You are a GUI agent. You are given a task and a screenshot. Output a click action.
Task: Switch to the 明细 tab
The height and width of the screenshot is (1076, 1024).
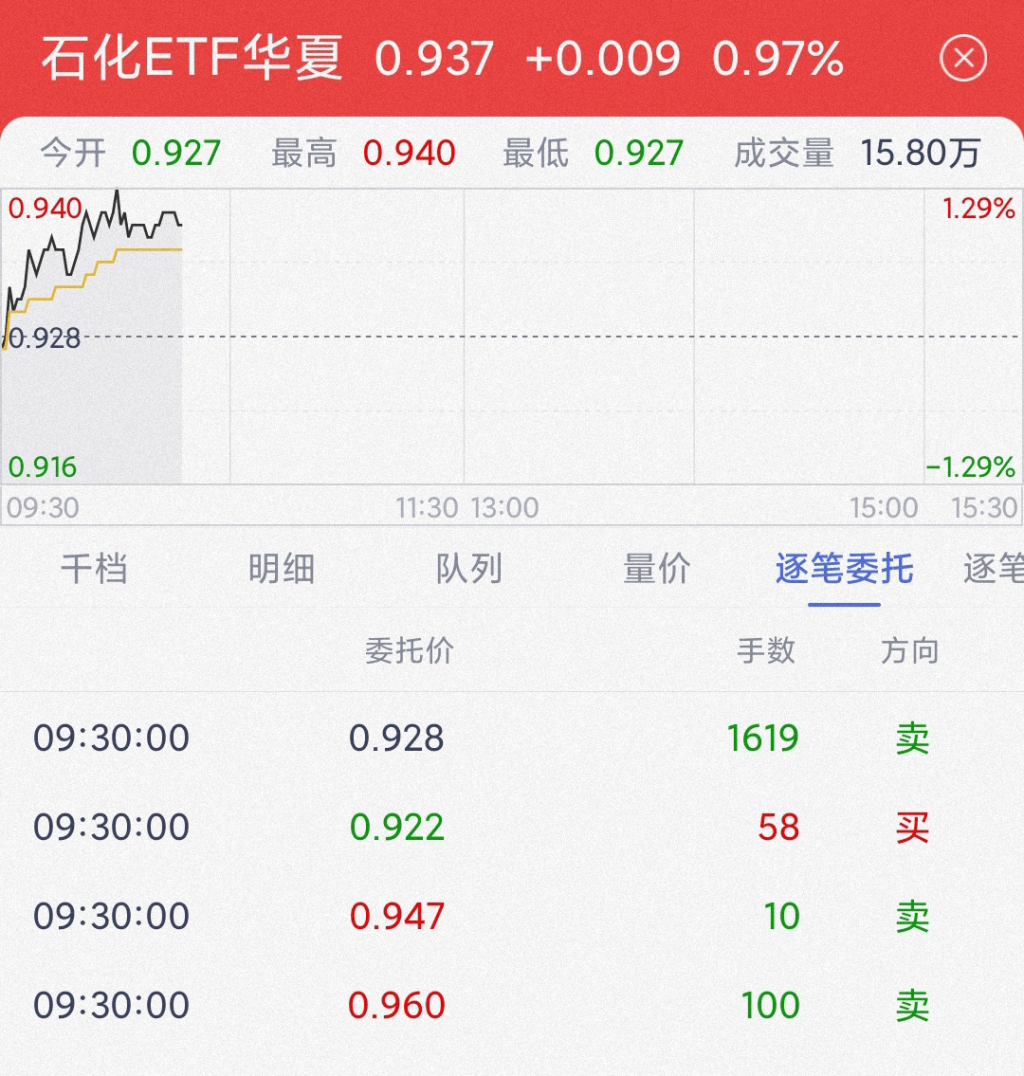[281, 569]
